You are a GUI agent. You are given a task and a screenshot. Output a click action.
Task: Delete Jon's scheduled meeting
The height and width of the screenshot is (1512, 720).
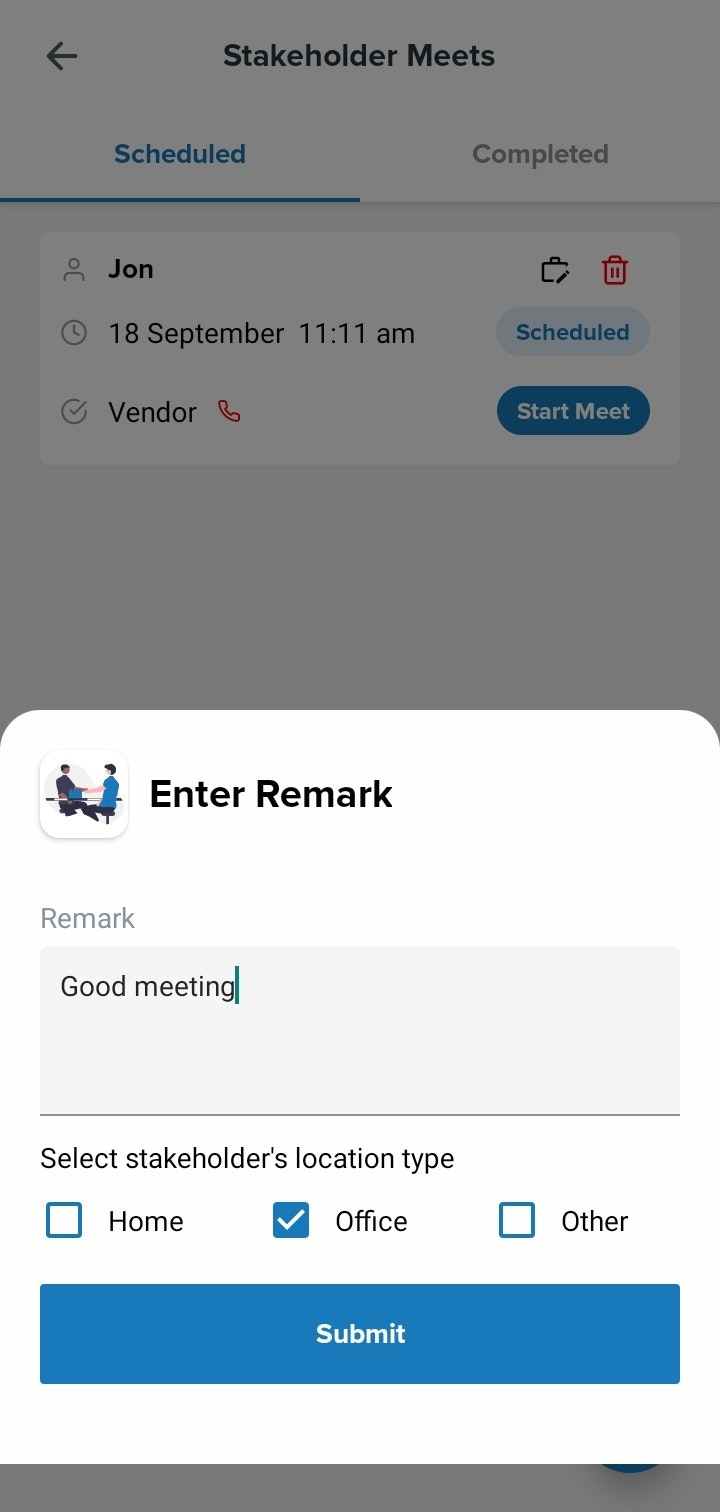pos(614,270)
